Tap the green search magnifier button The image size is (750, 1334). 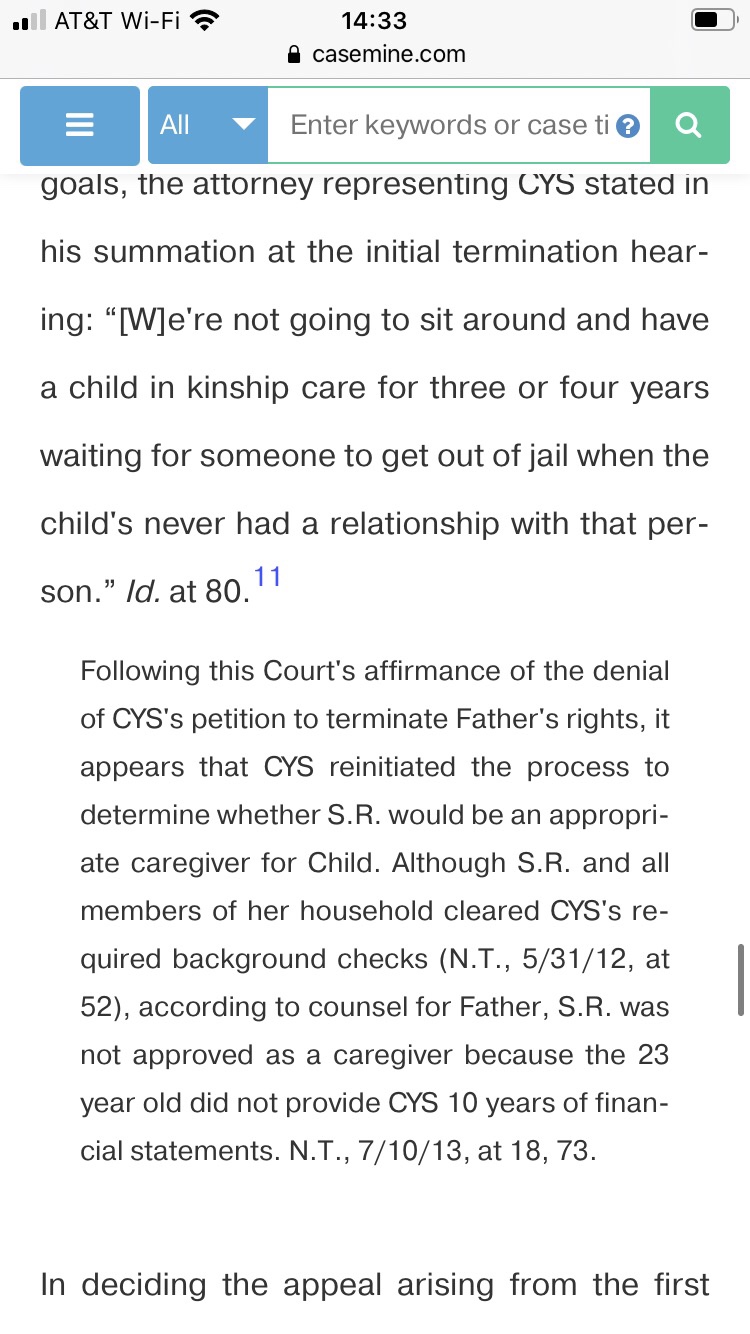(x=689, y=125)
